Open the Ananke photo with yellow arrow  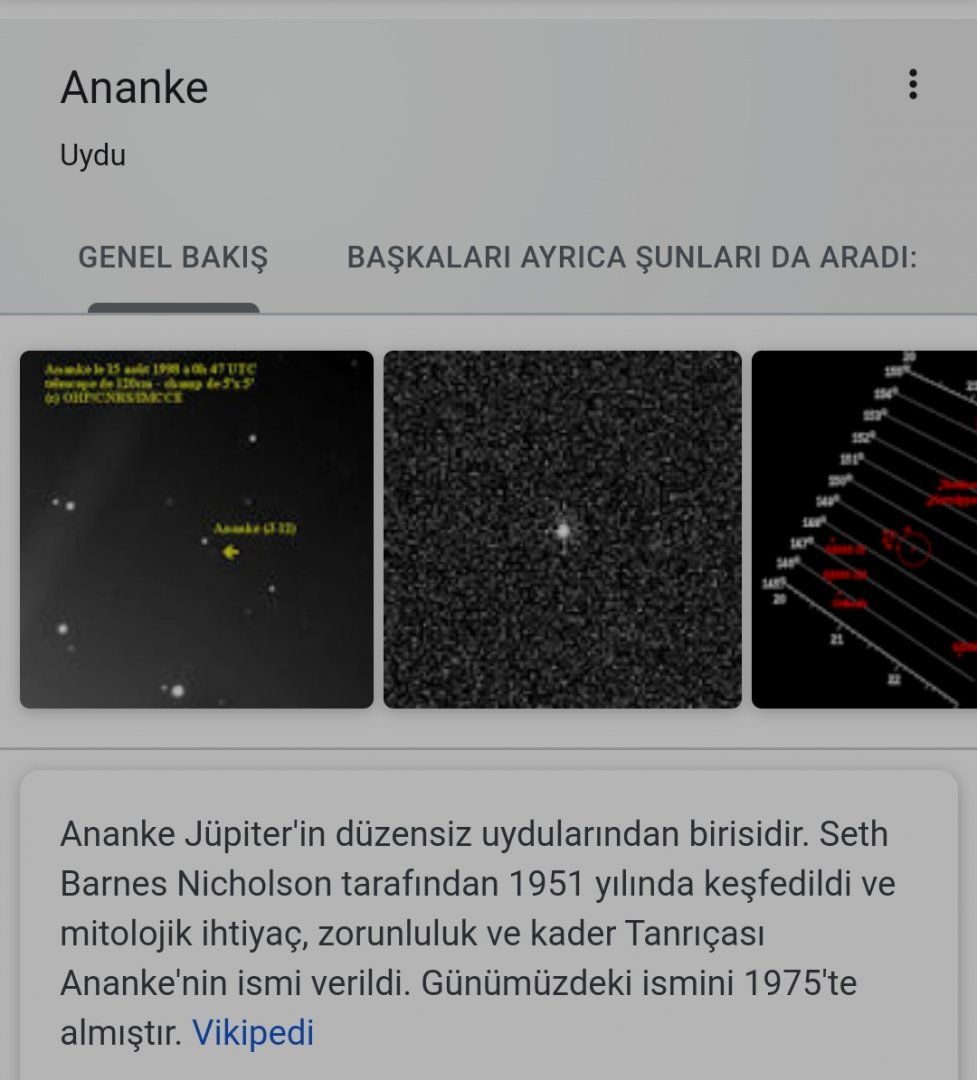[197, 529]
